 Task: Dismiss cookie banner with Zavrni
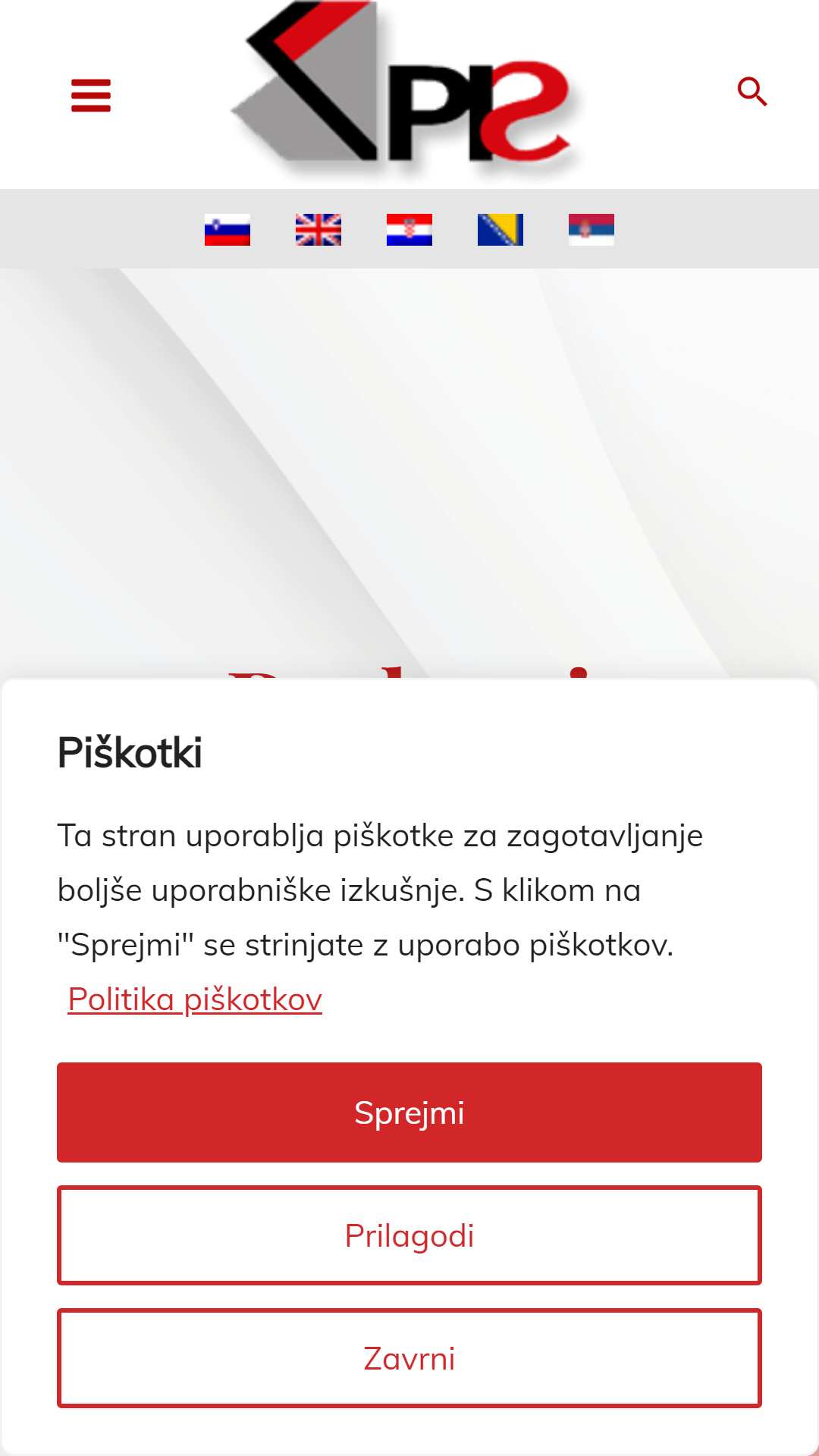[409, 1358]
